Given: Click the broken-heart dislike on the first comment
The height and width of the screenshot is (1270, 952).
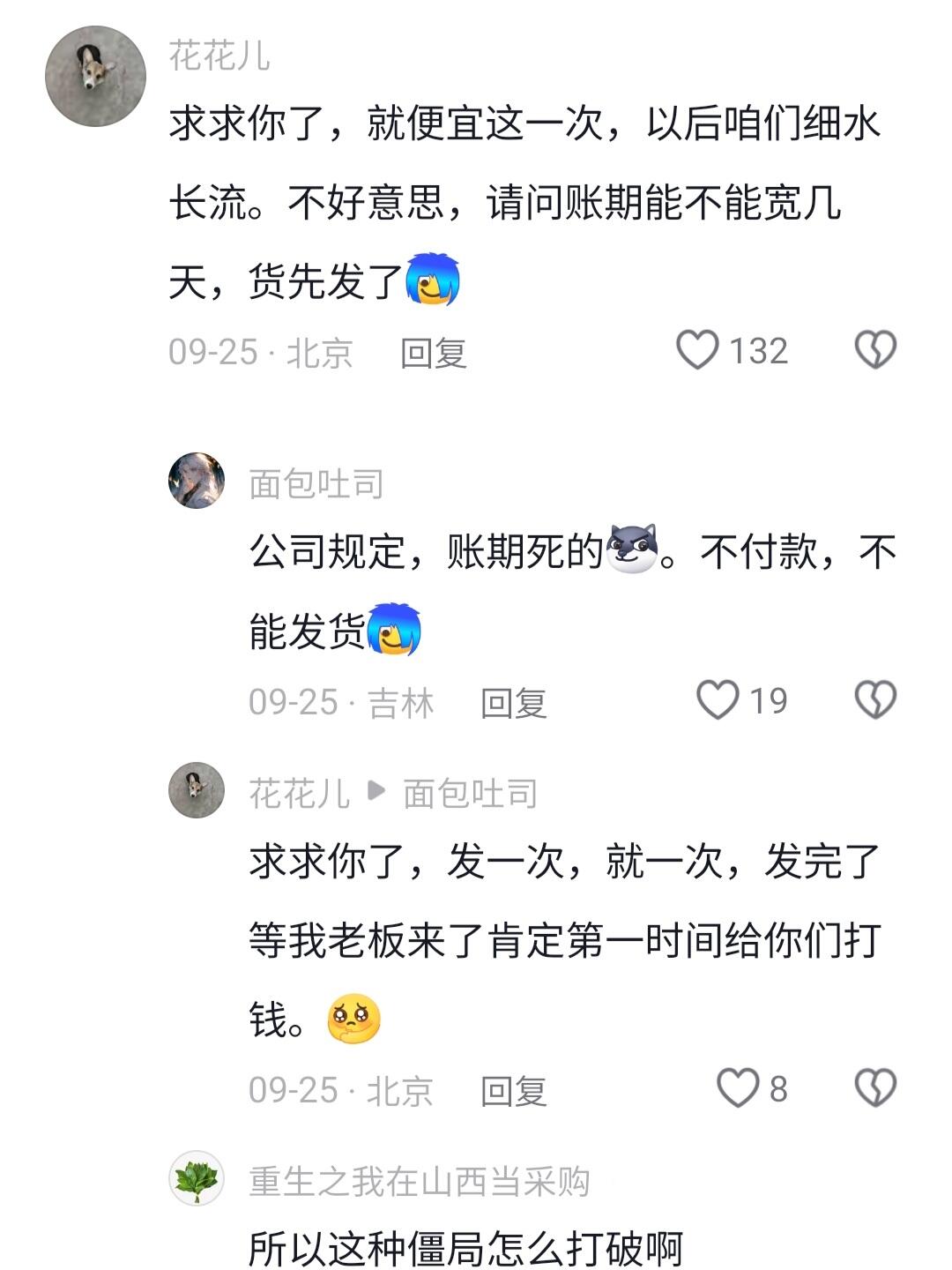Looking at the screenshot, I should (874, 350).
